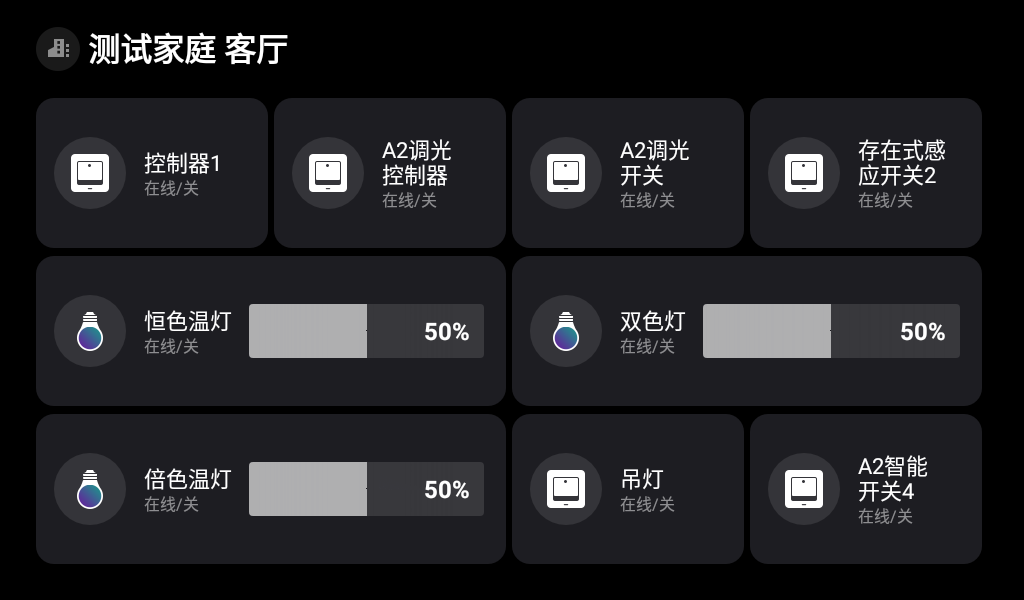Tap the 双色灯 brightness slider

click(x=831, y=331)
